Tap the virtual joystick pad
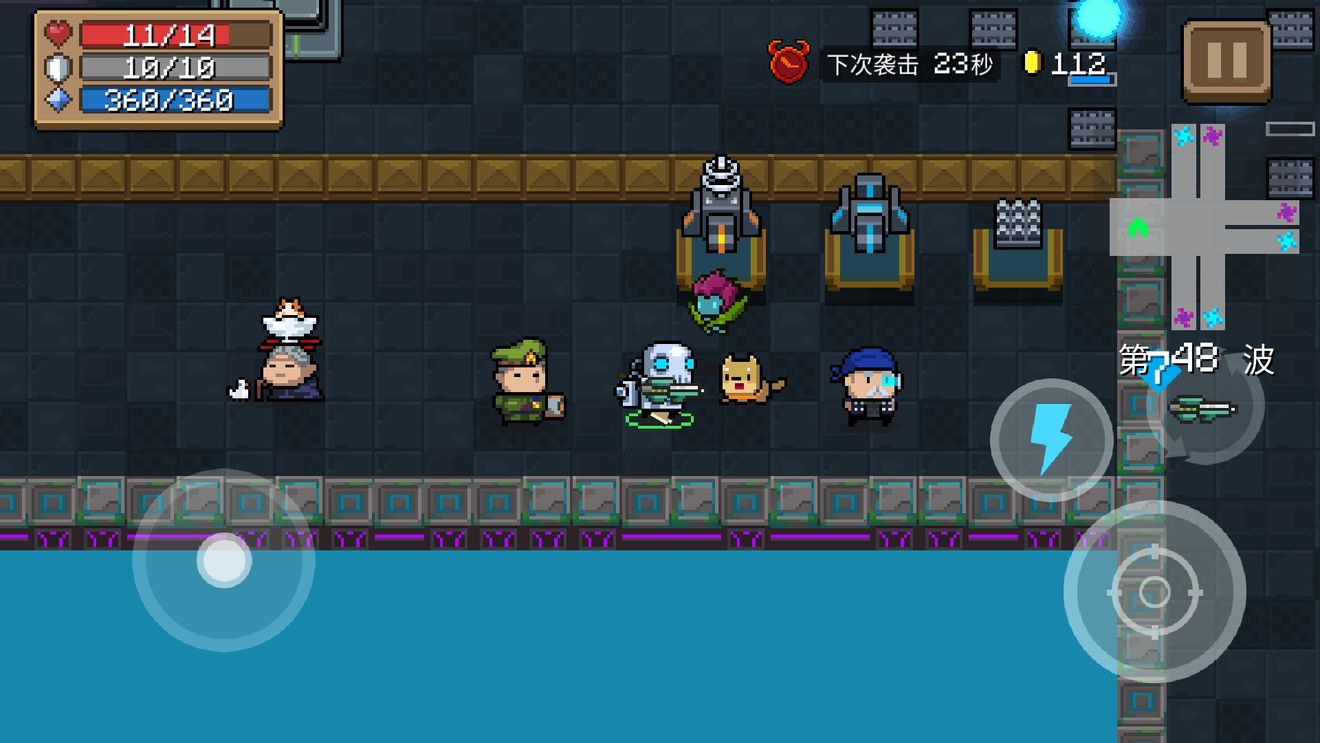This screenshot has width=1320, height=743. click(x=224, y=560)
